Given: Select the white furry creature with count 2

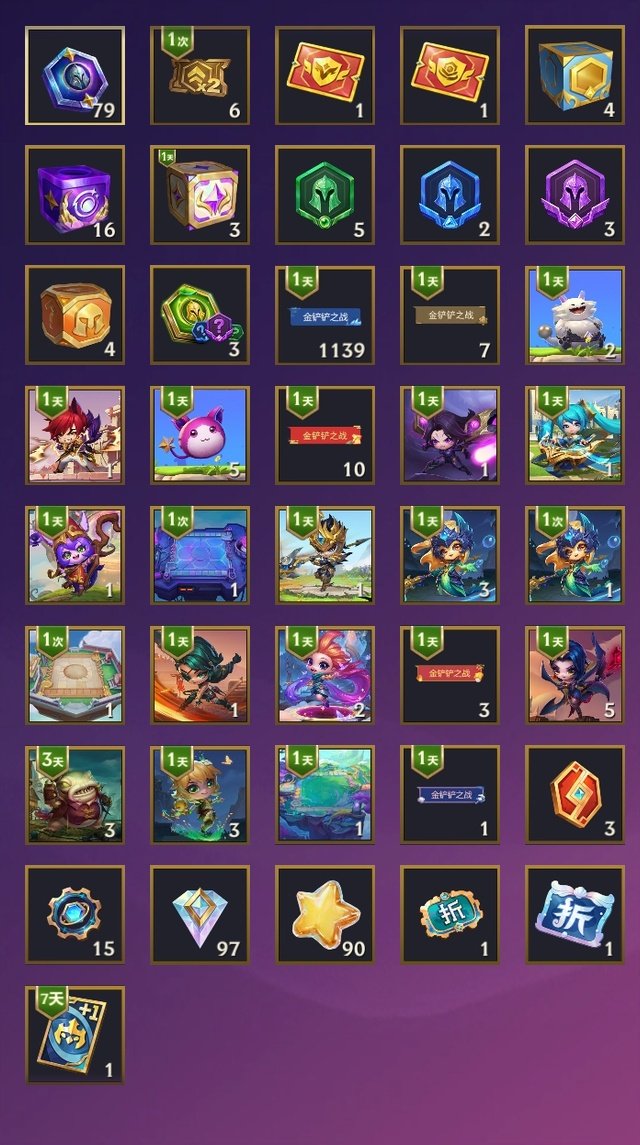Looking at the screenshot, I should click(x=575, y=315).
